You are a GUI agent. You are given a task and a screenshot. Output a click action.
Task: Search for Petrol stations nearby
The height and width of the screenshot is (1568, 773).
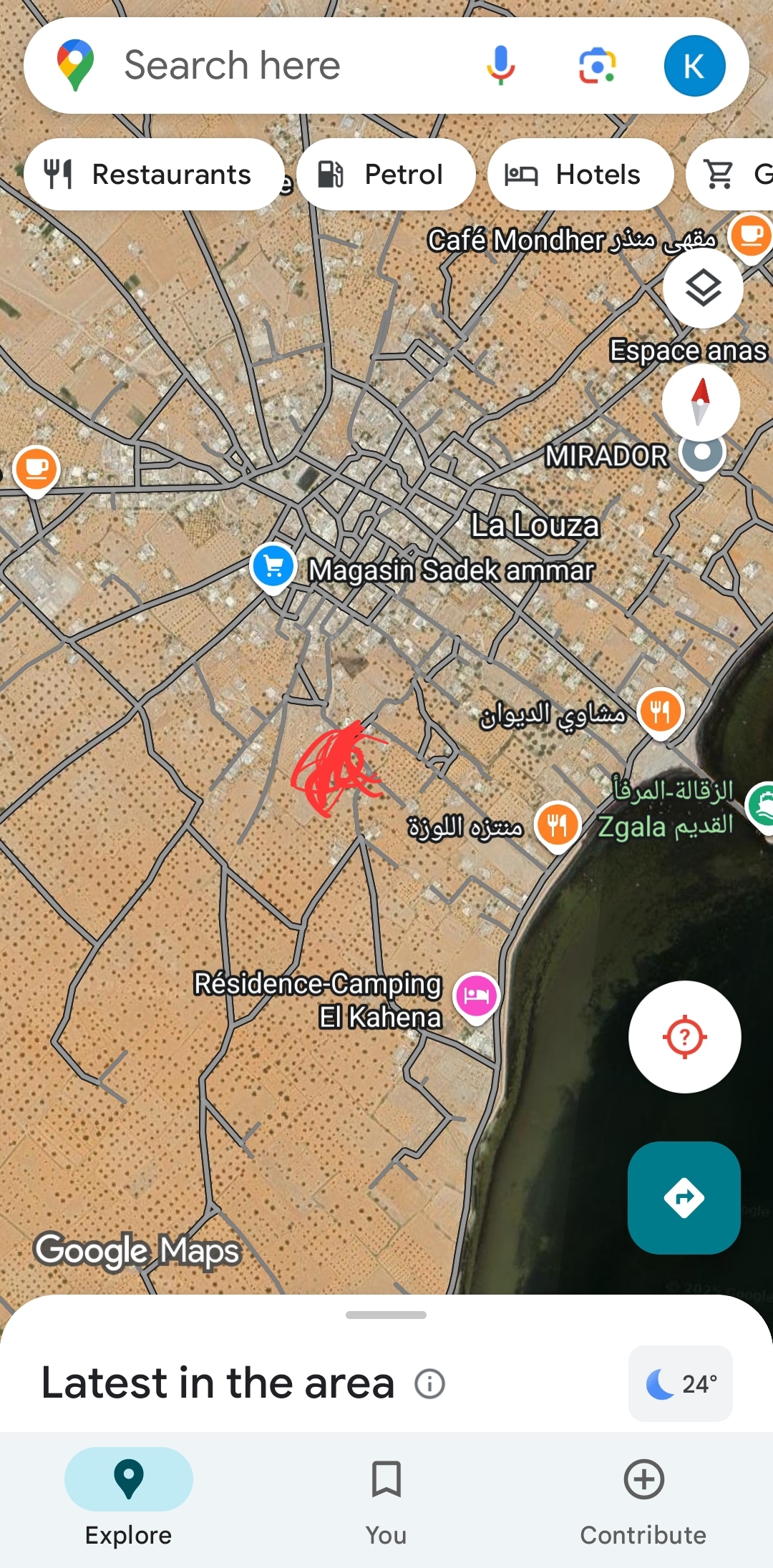[386, 175]
